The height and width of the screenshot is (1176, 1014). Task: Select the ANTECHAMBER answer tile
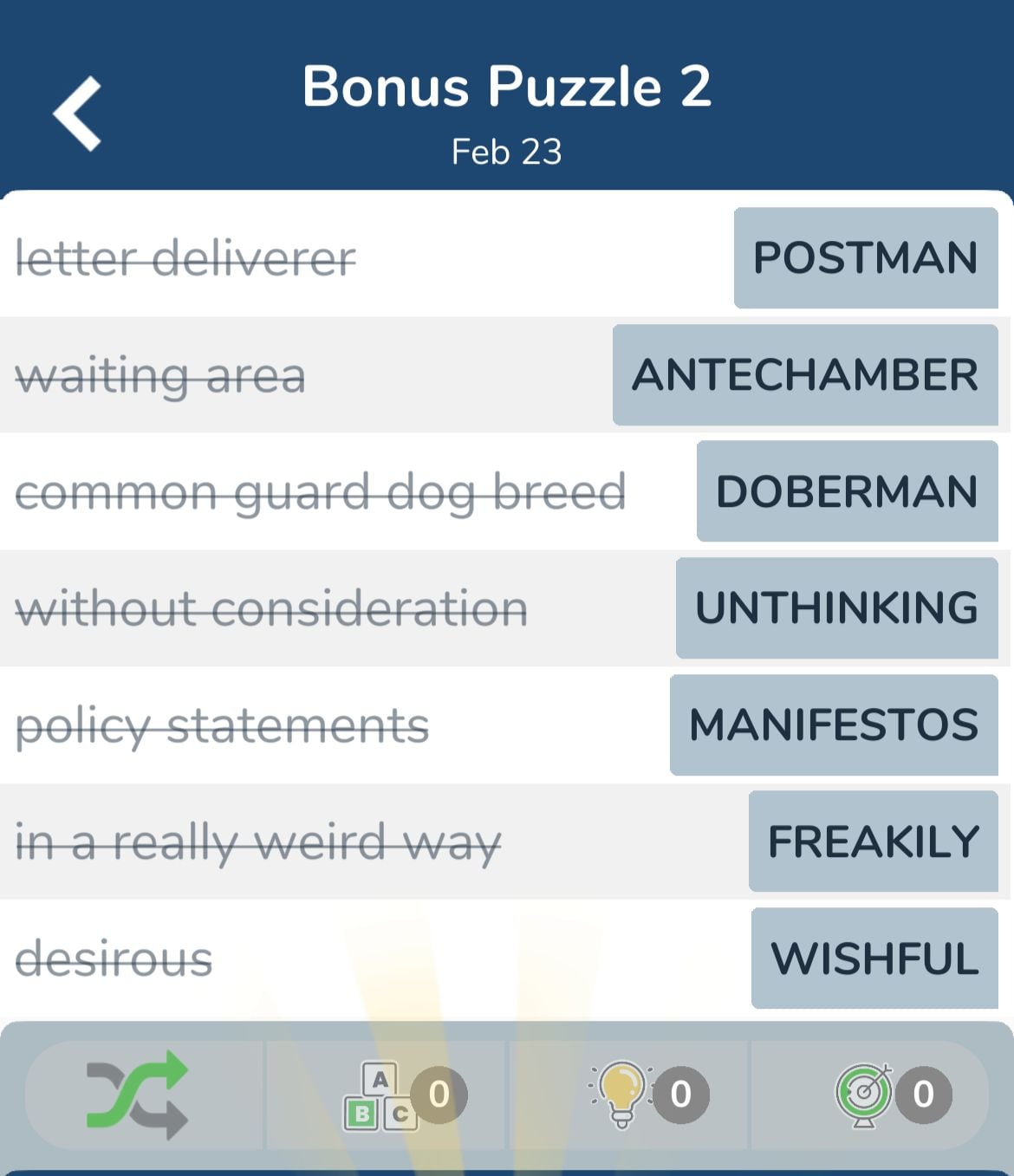[x=805, y=375]
